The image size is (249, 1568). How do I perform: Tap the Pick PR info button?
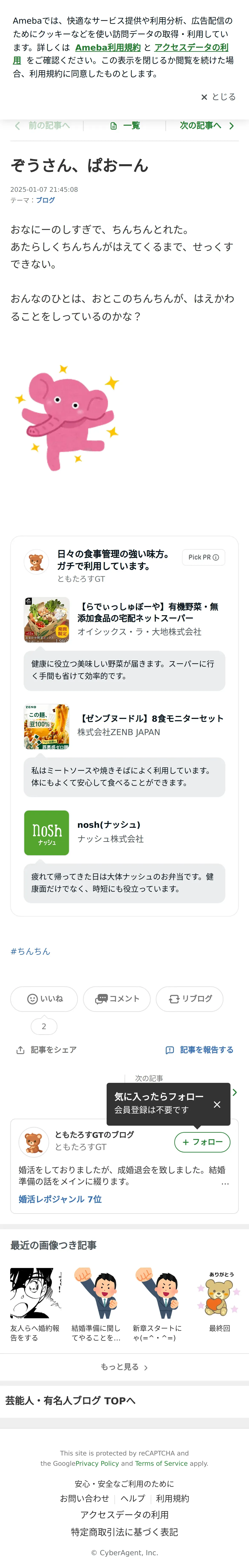tap(203, 557)
